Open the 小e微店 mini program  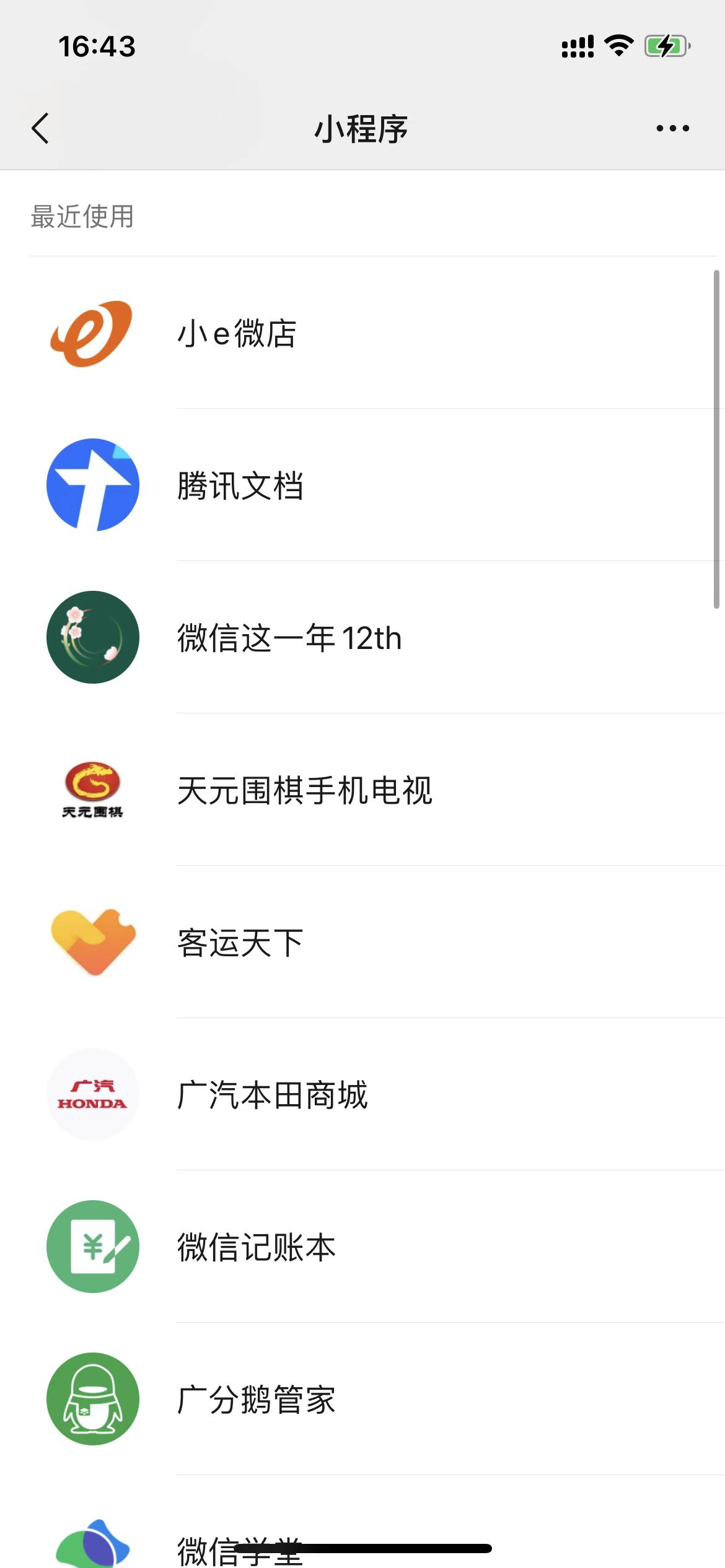coord(362,333)
